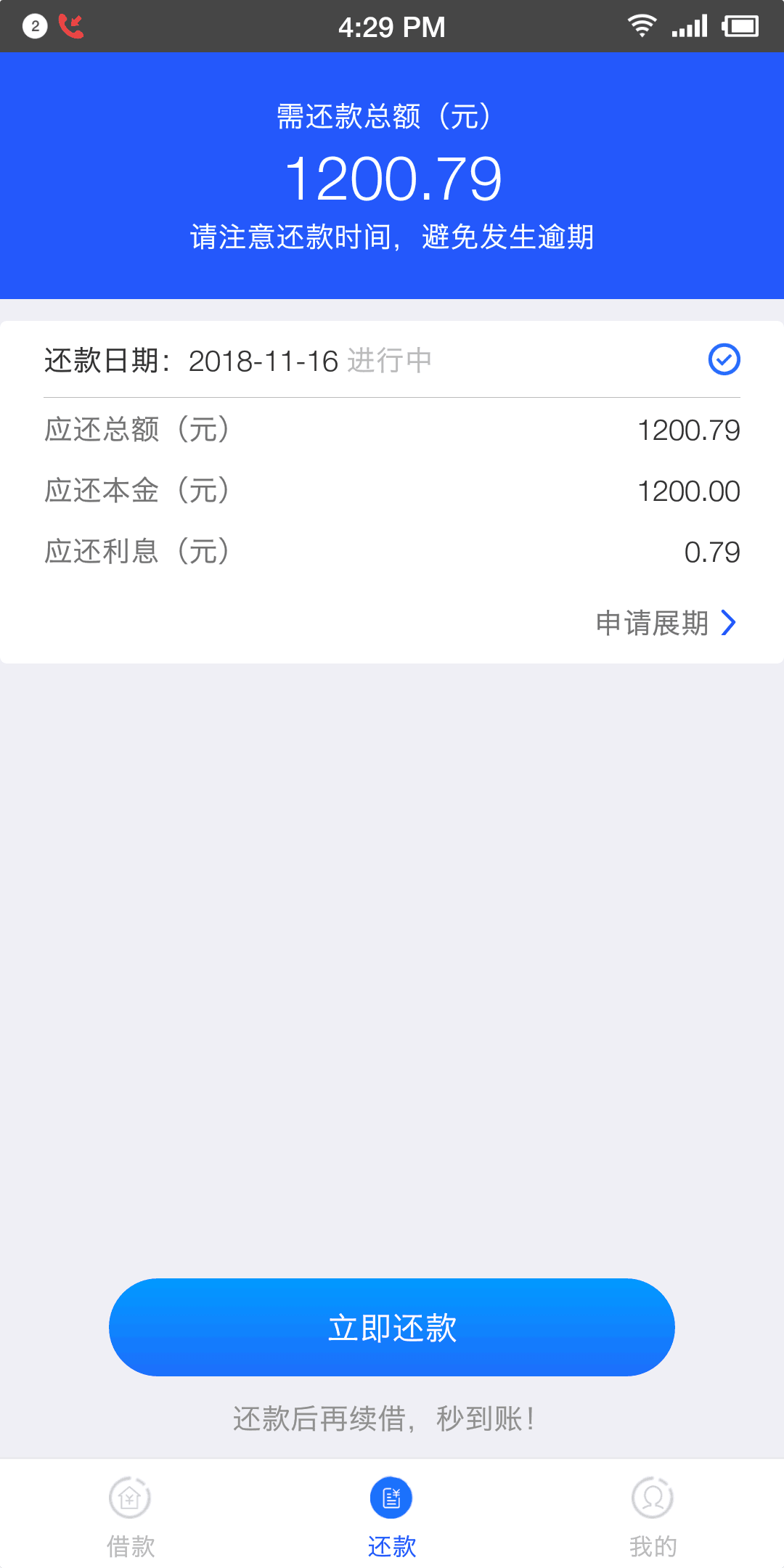Tap the 立即还款 button

coord(392,1327)
